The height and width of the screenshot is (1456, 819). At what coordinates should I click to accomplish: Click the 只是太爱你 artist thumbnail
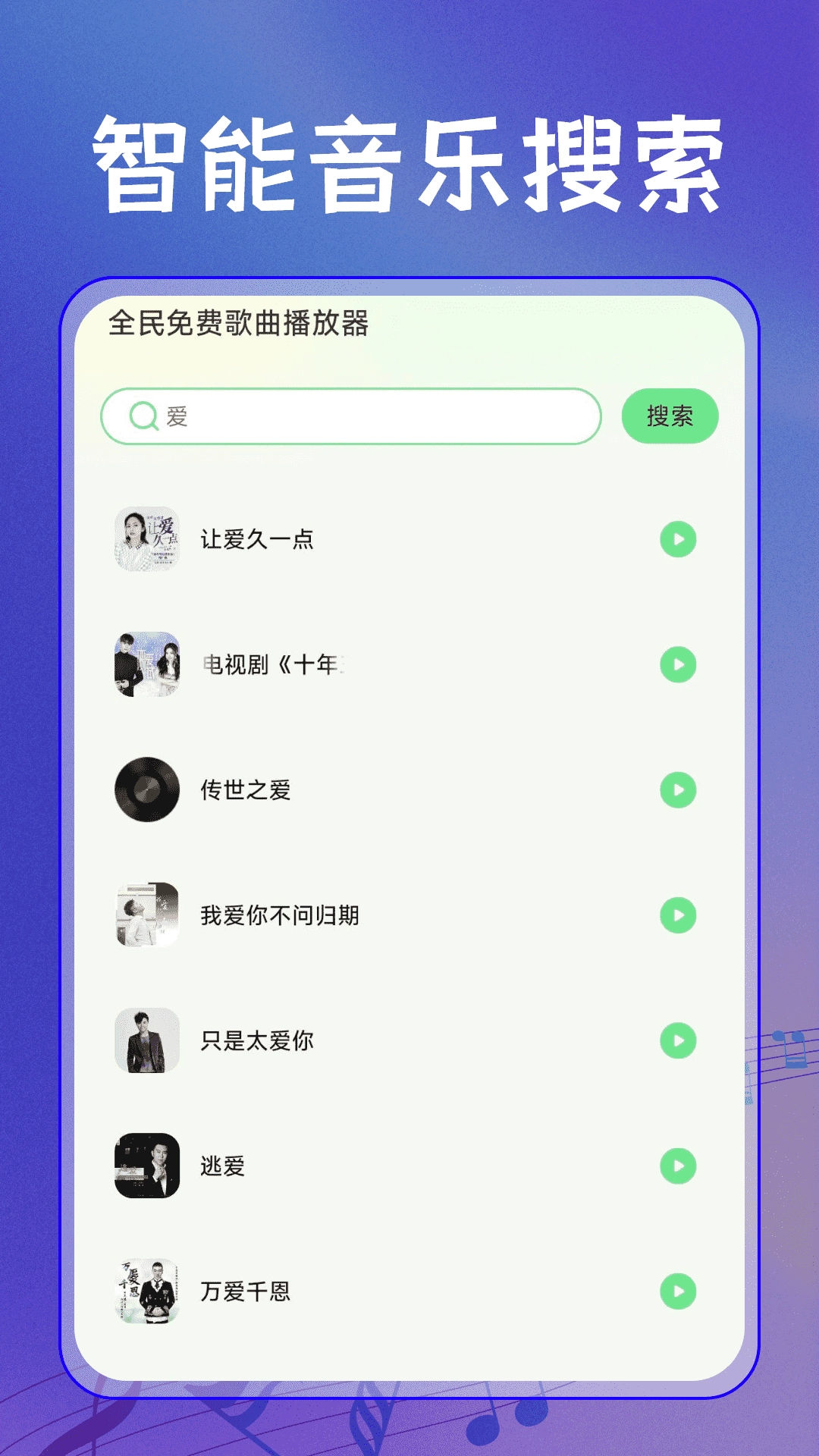tap(149, 1040)
